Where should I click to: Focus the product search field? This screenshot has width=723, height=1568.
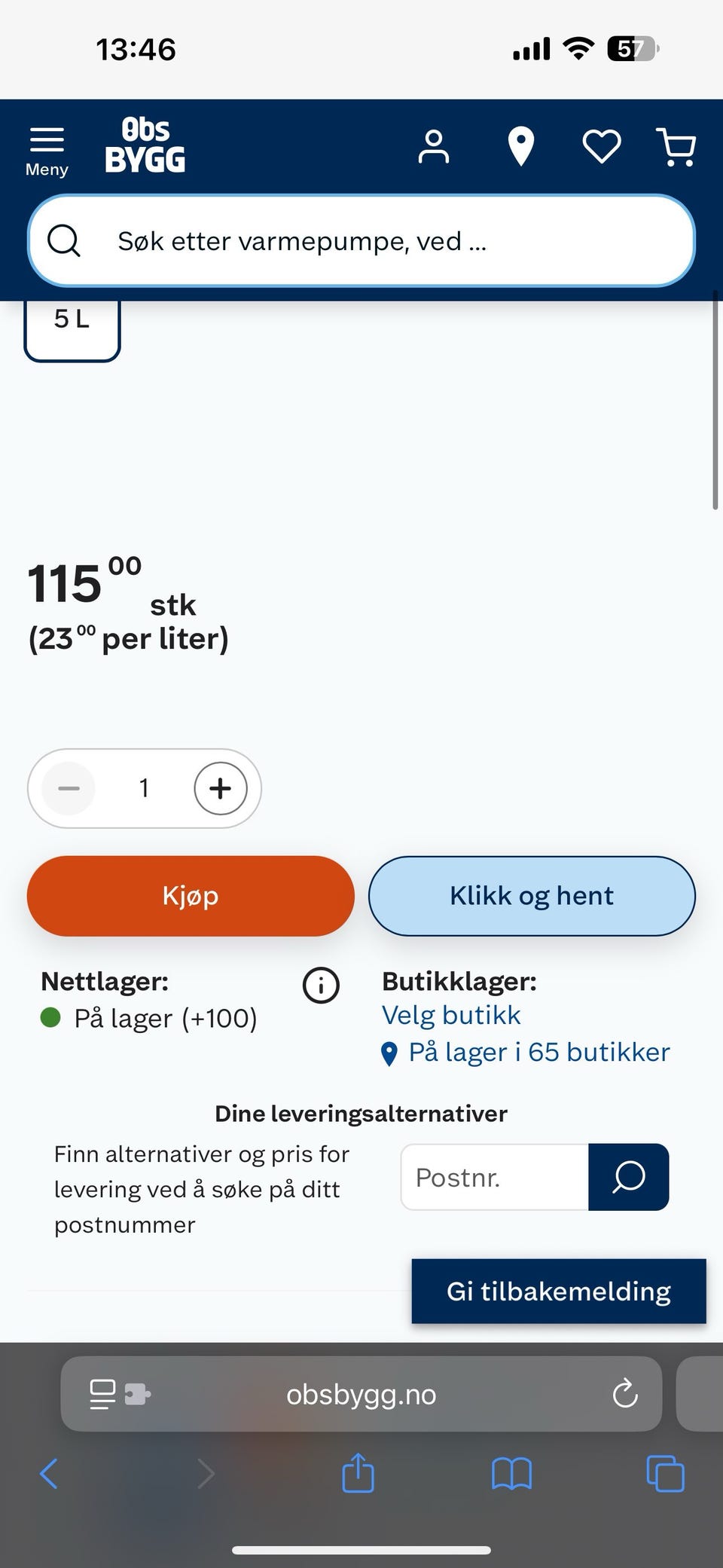click(x=361, y=241)
